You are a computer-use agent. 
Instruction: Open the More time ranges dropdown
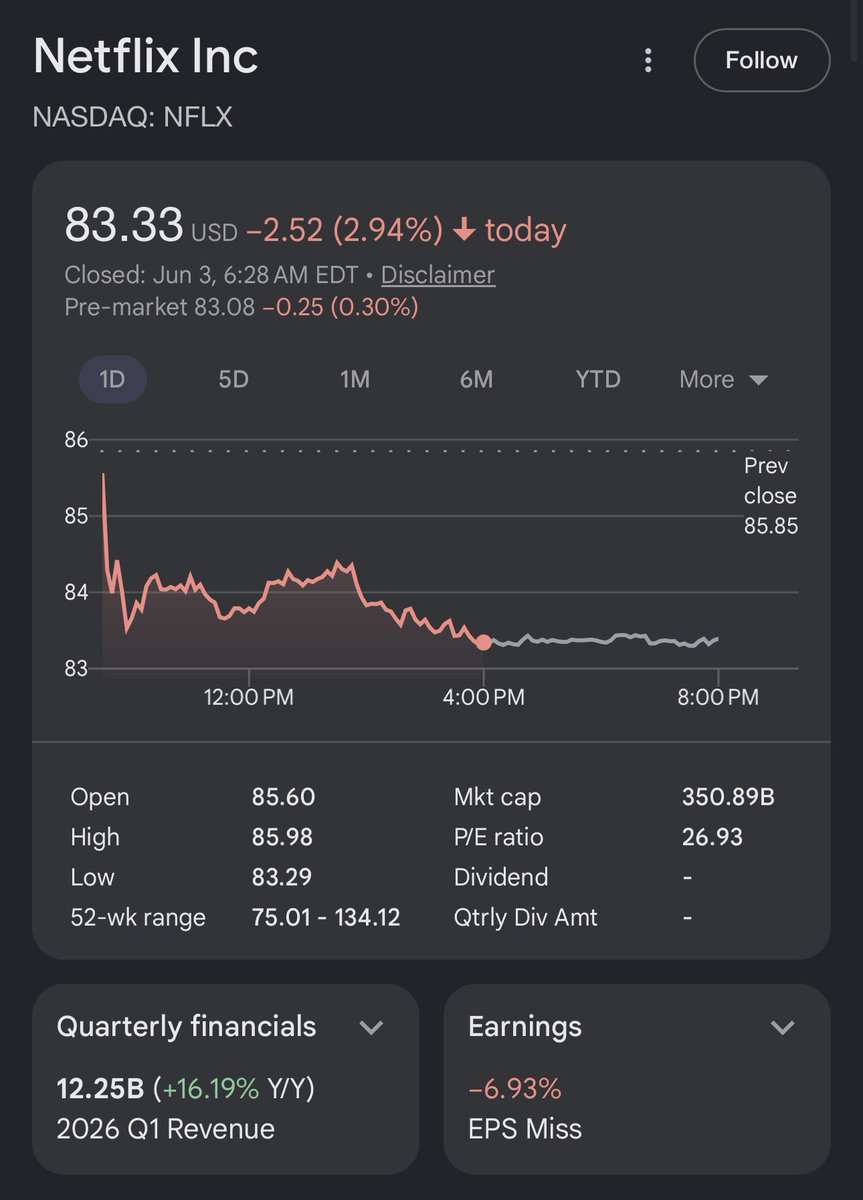click(723, 380)
